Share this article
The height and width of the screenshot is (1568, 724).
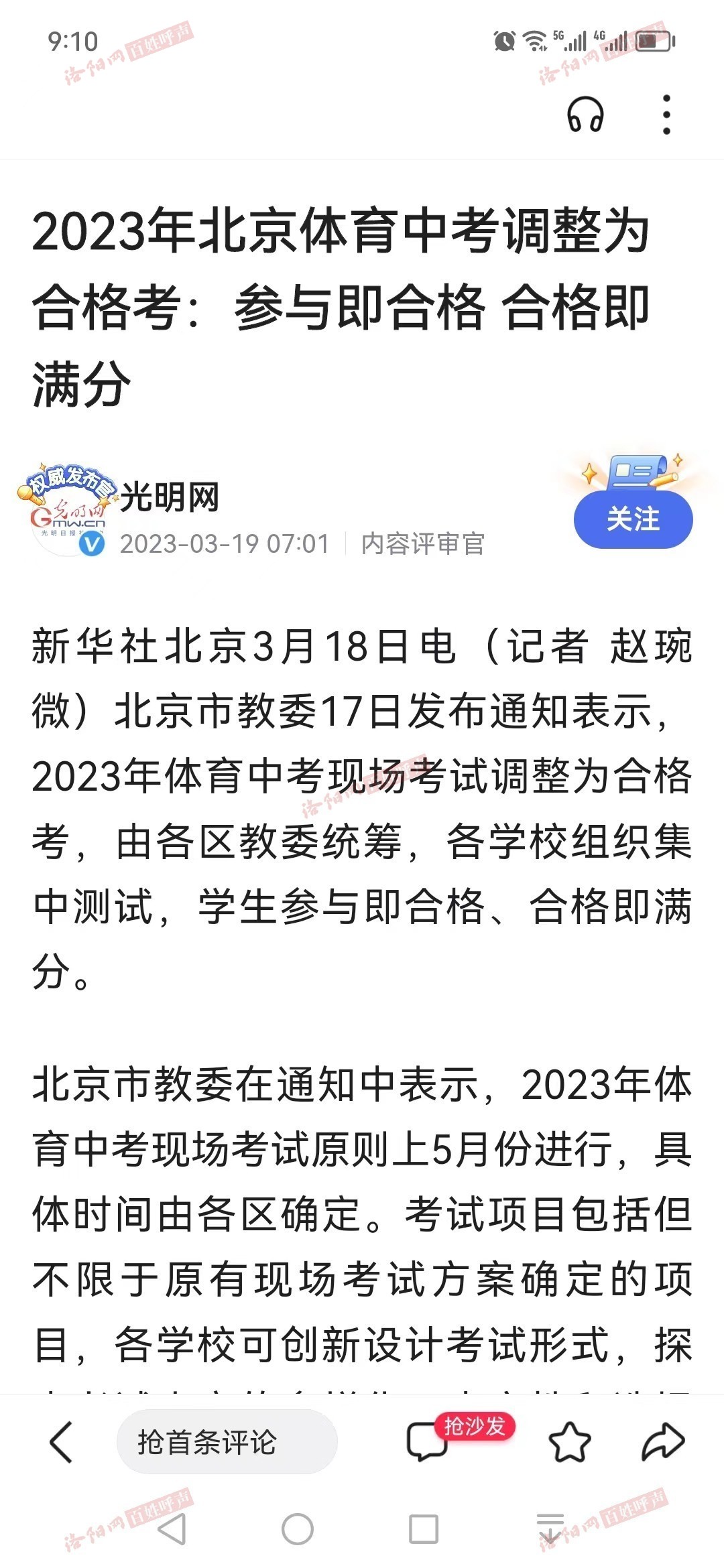(x=662, y=1441)
